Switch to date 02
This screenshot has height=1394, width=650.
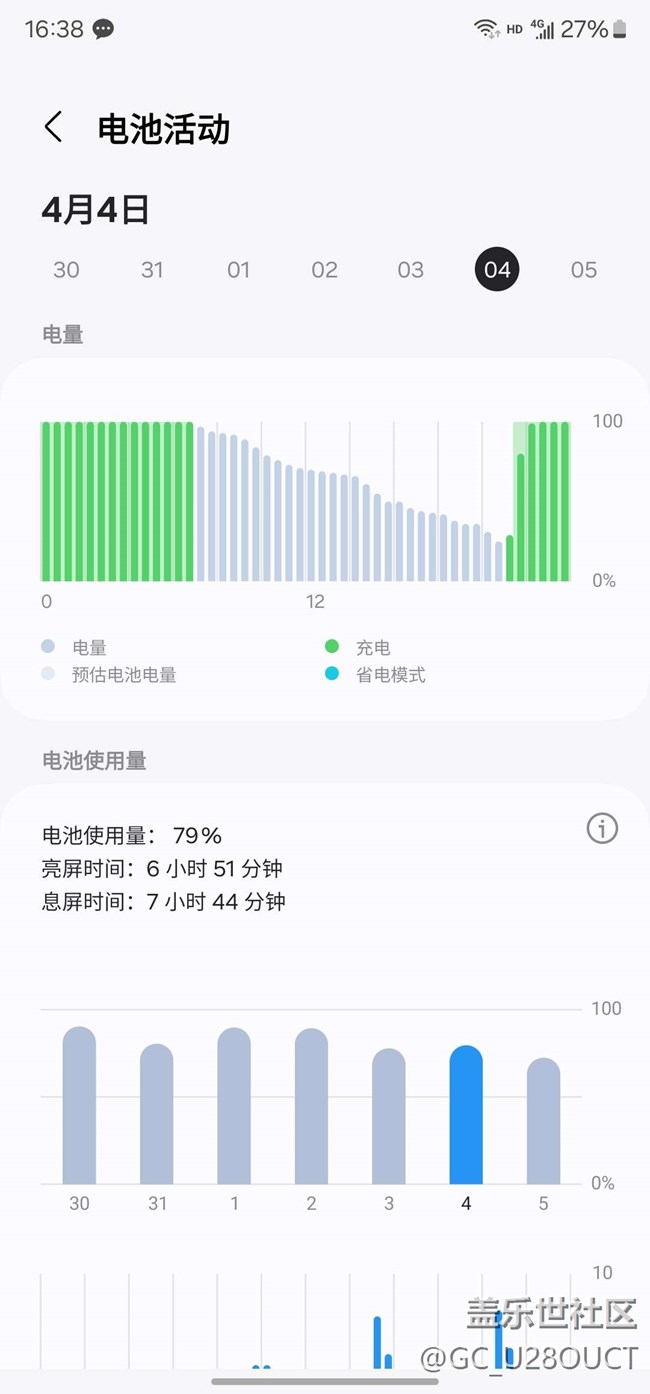pos(324,270)
